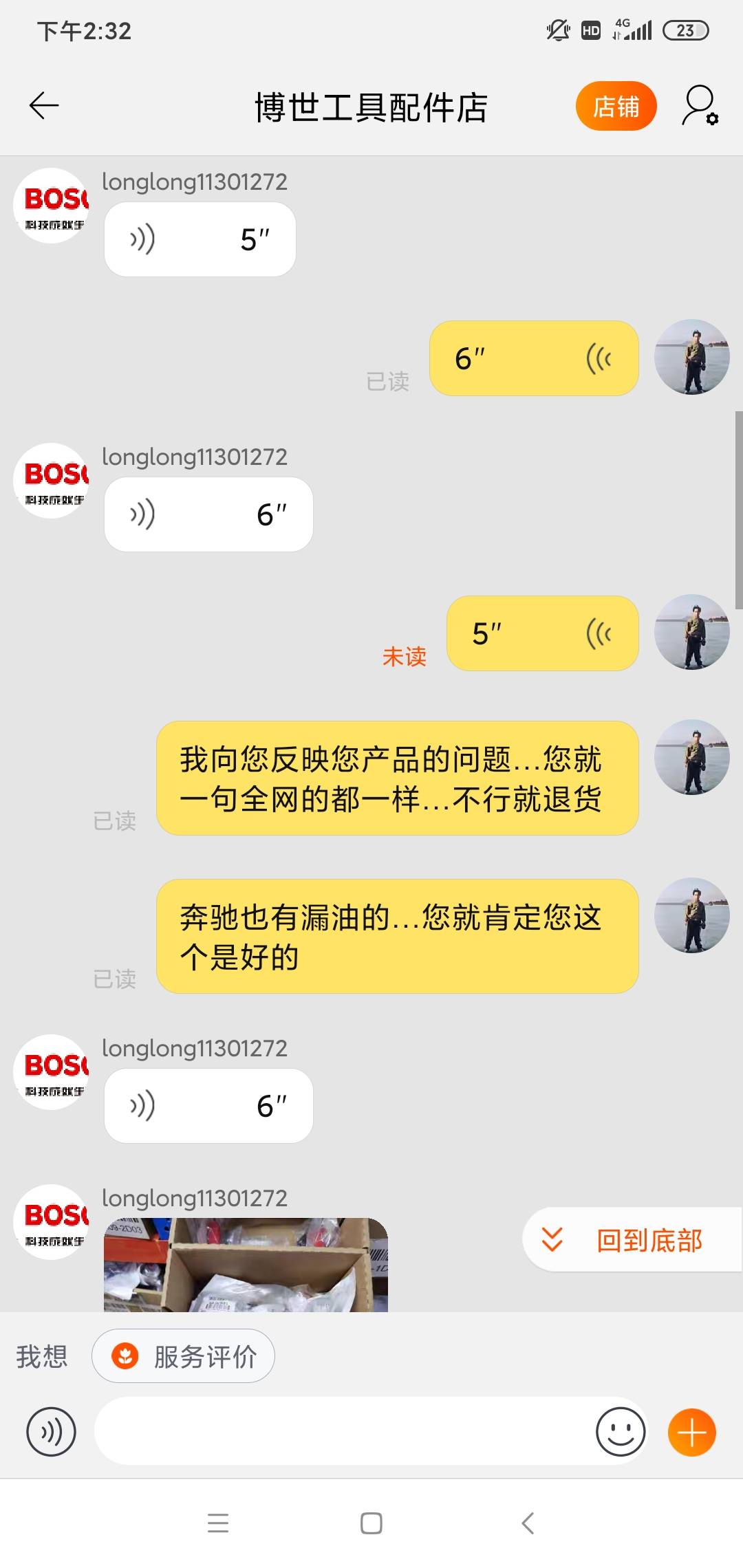
Task: Open the 服务评价 service rating chip
Action: point(183,1356)
